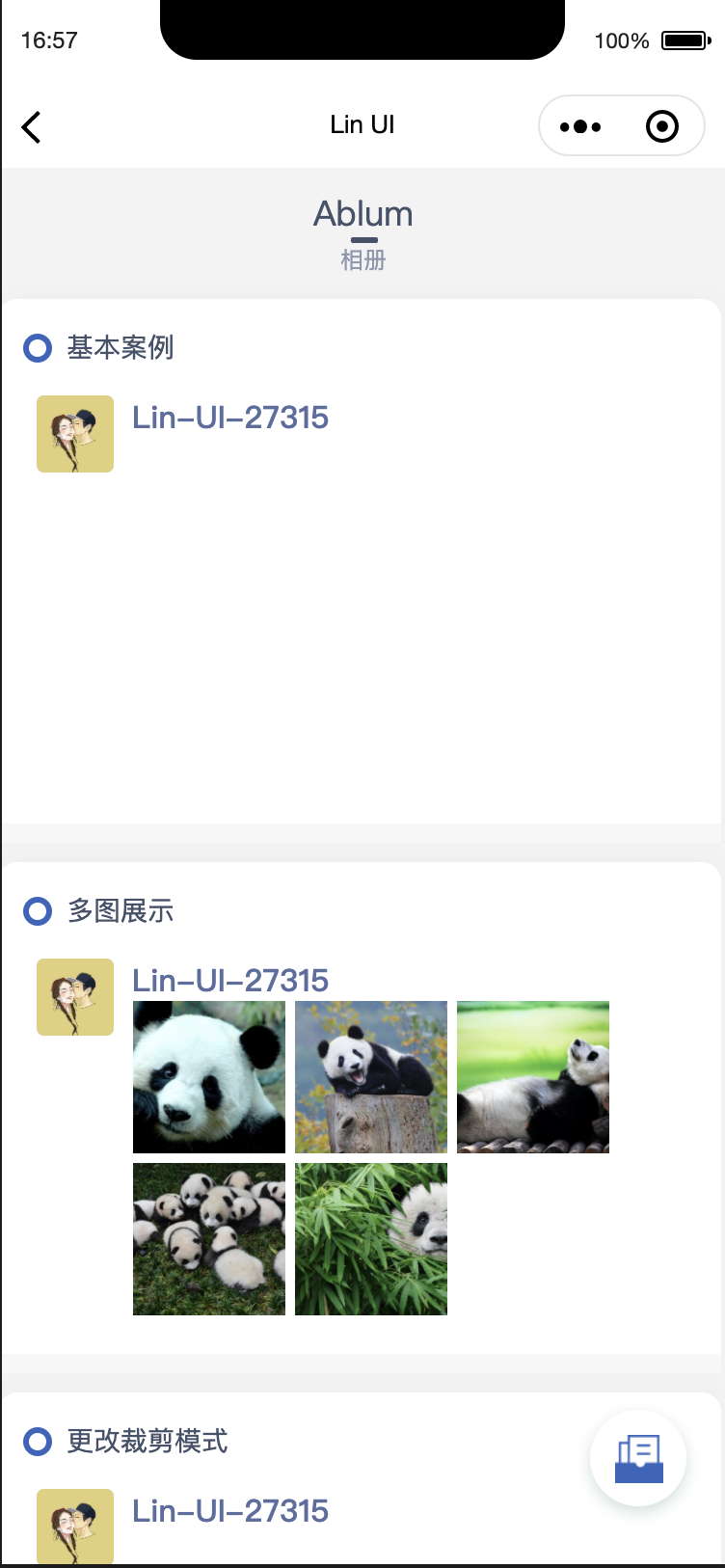Screen dimensions: 725x1568
Task: Tap the back arrow to exit the page
Action: click(x=31, y=126)
